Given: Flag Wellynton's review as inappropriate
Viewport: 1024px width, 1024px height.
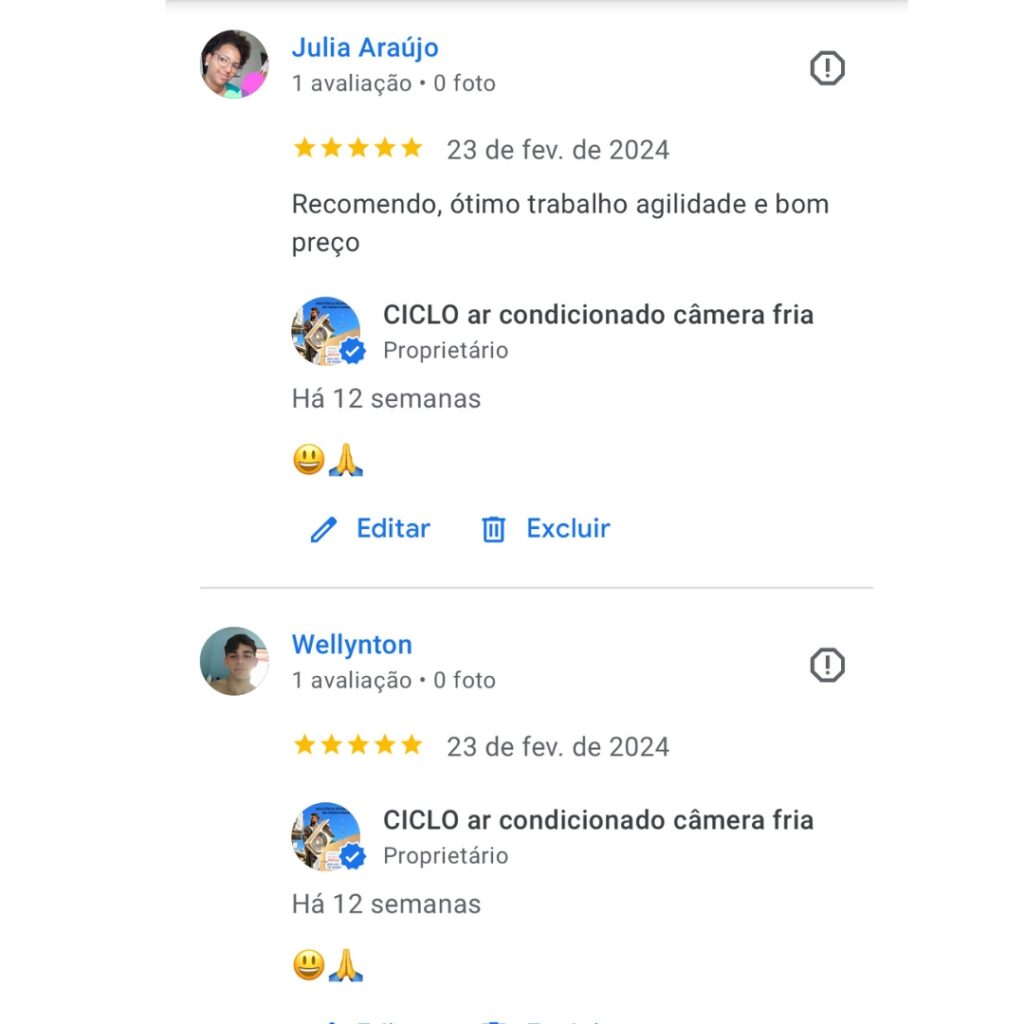Looking at the screenshot, I should point(827,665).
